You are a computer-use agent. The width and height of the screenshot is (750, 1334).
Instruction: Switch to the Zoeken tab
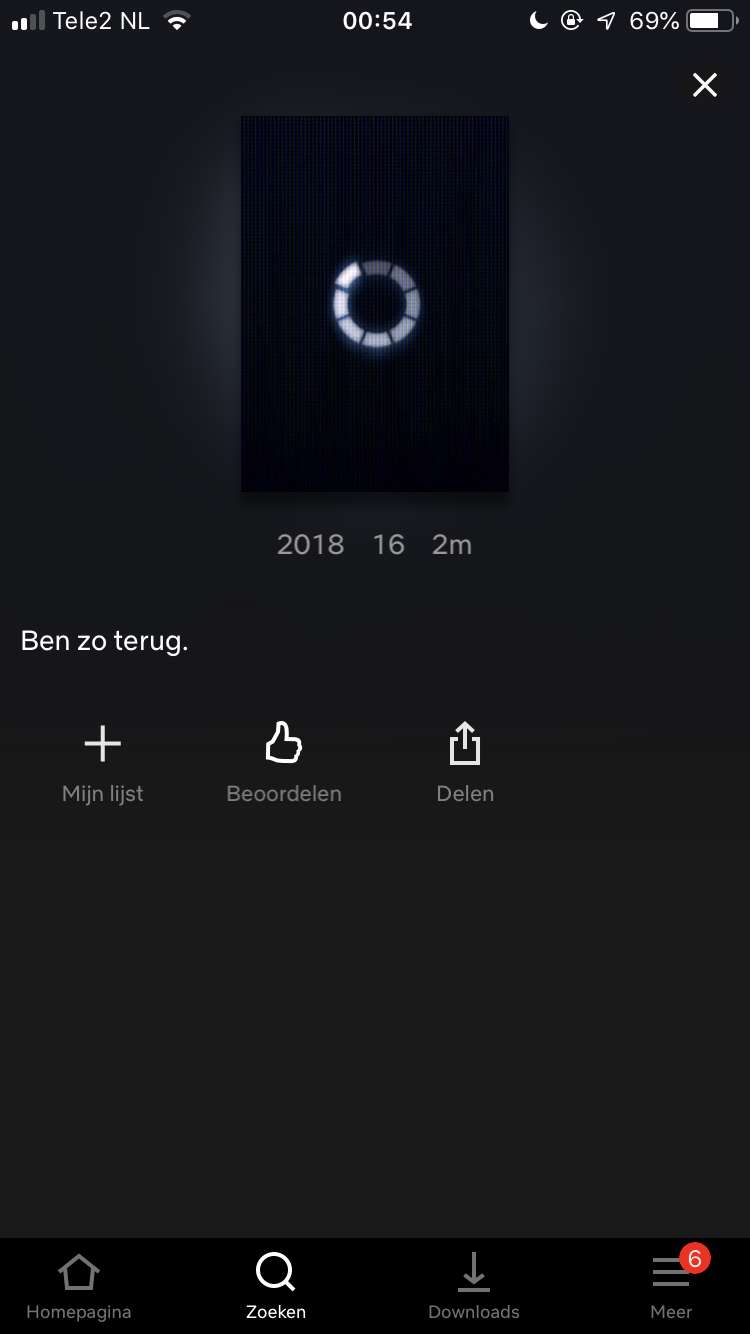pyautogui.click(x=276, y=1286)
